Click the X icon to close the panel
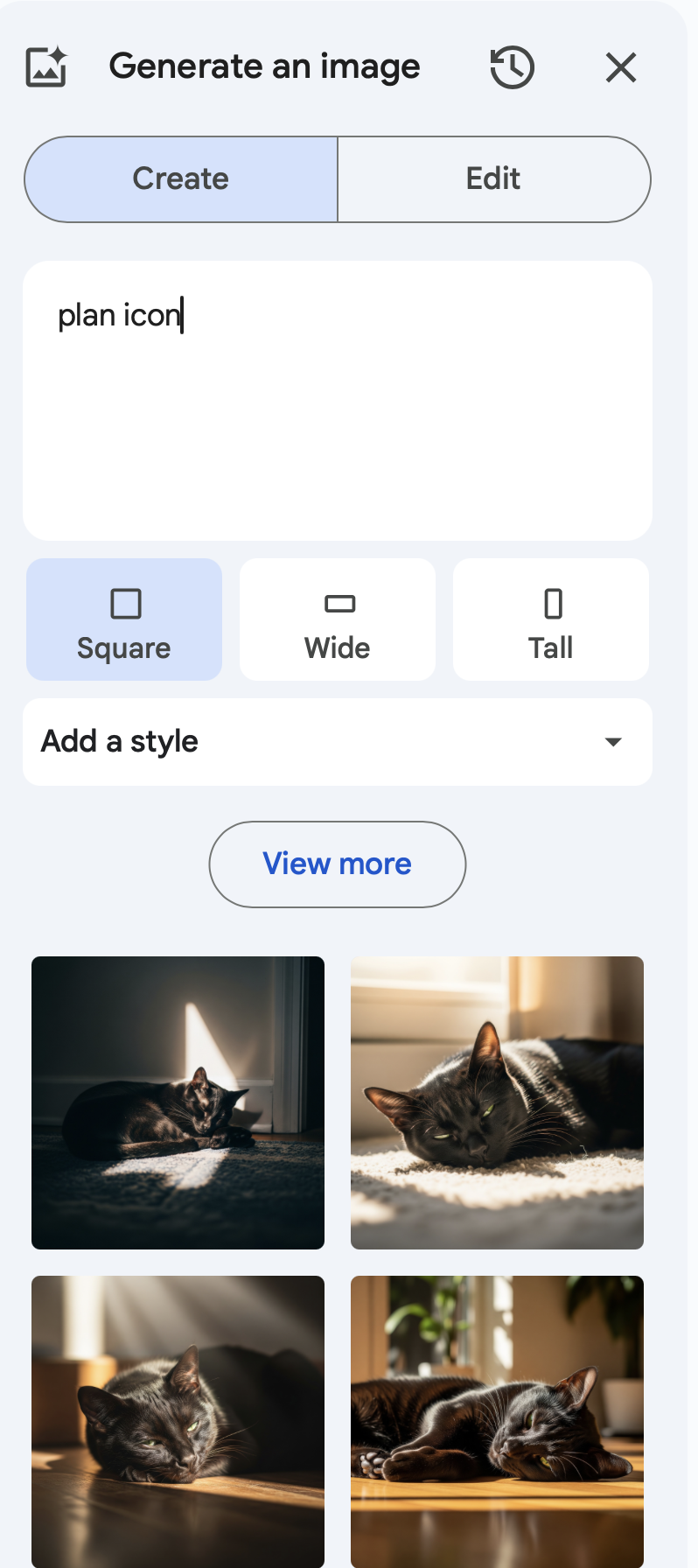This screenshot has height=1568, width=698. (x=621, y=66)
